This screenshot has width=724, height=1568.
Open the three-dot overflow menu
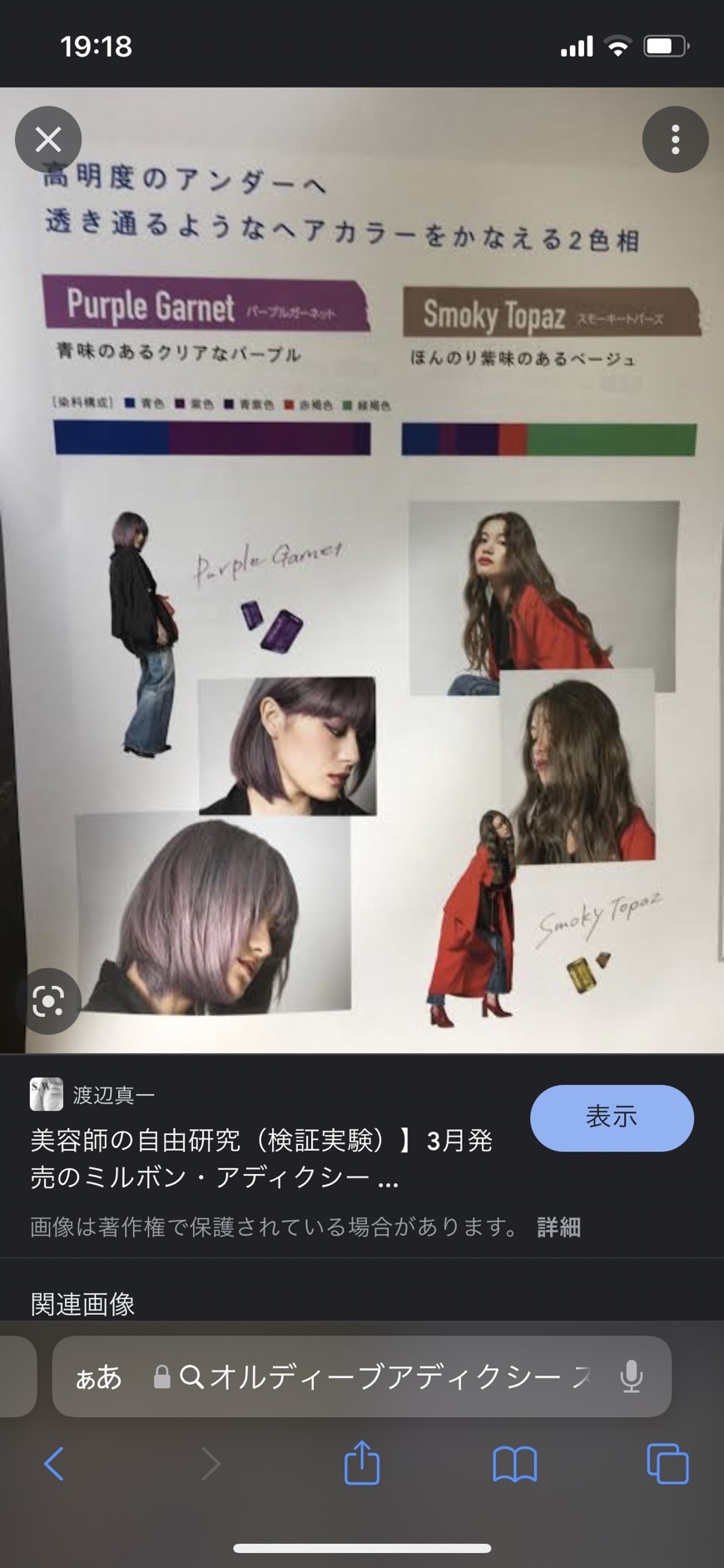point(675,140)
